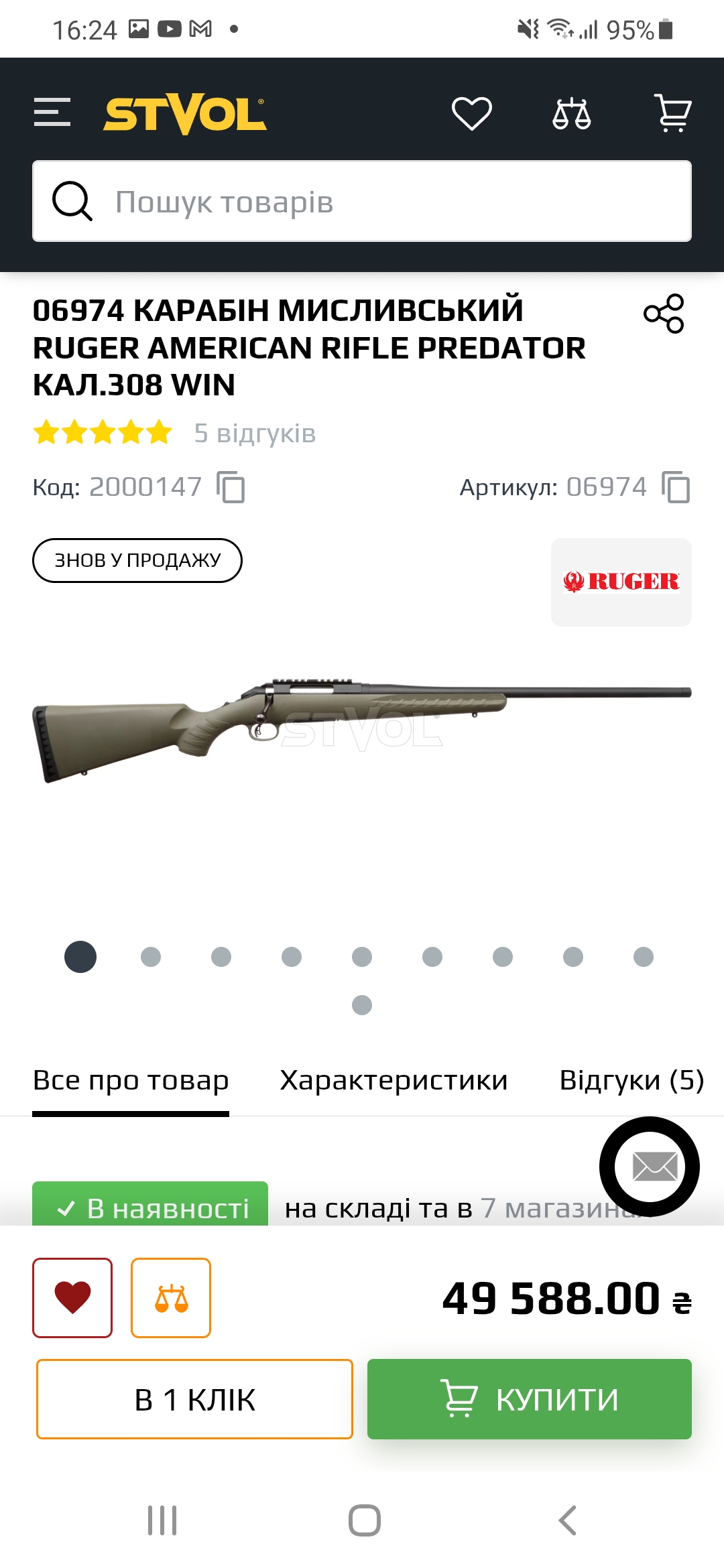This screenshot has height=1568, width=724.
Task: Tap the green КУПИТИ button
Action: click(530, 1399)
